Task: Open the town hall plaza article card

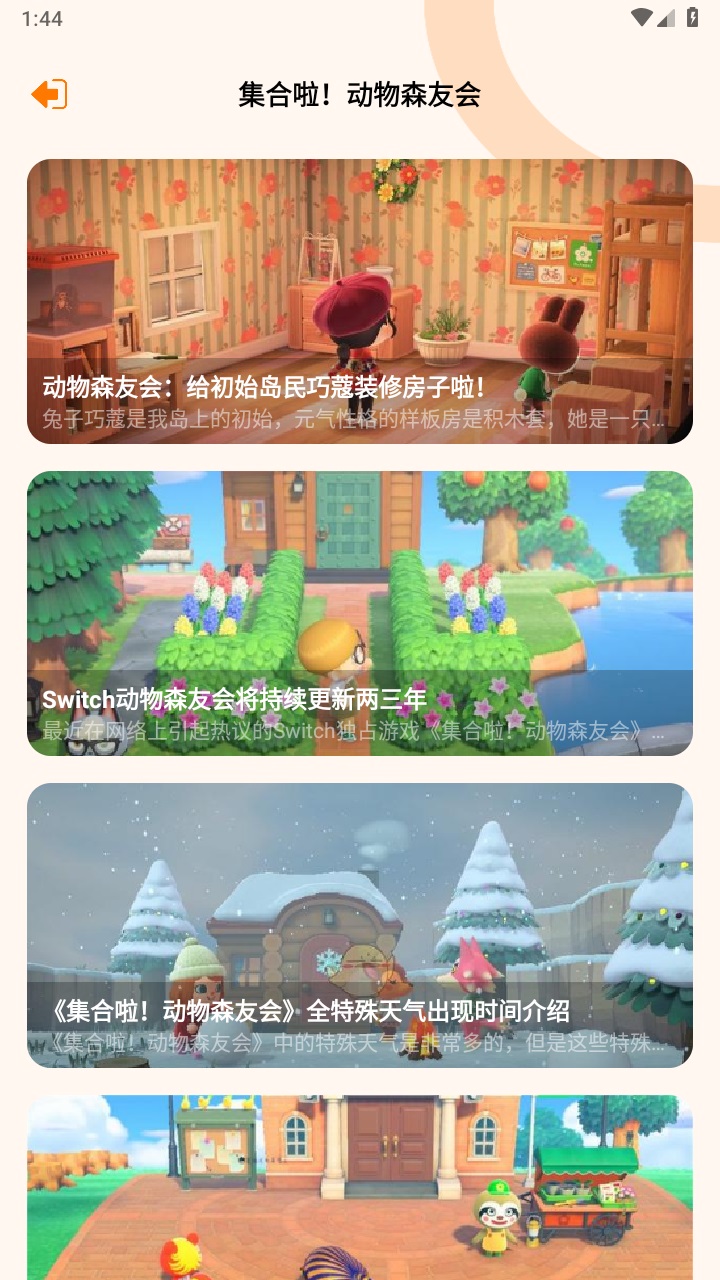Action: coord(360,1188)
